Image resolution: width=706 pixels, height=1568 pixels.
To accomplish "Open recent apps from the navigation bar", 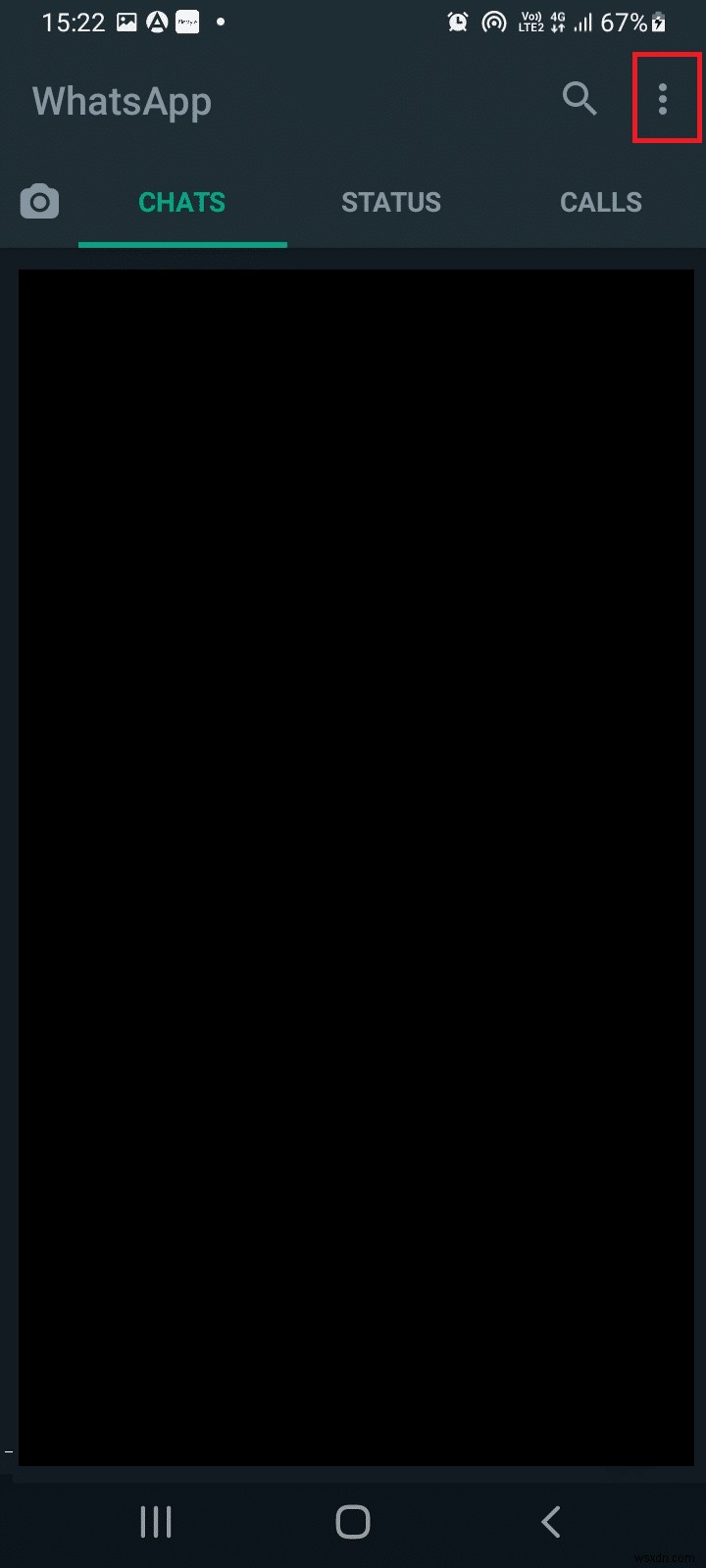I will click(x=156, y=1522).
